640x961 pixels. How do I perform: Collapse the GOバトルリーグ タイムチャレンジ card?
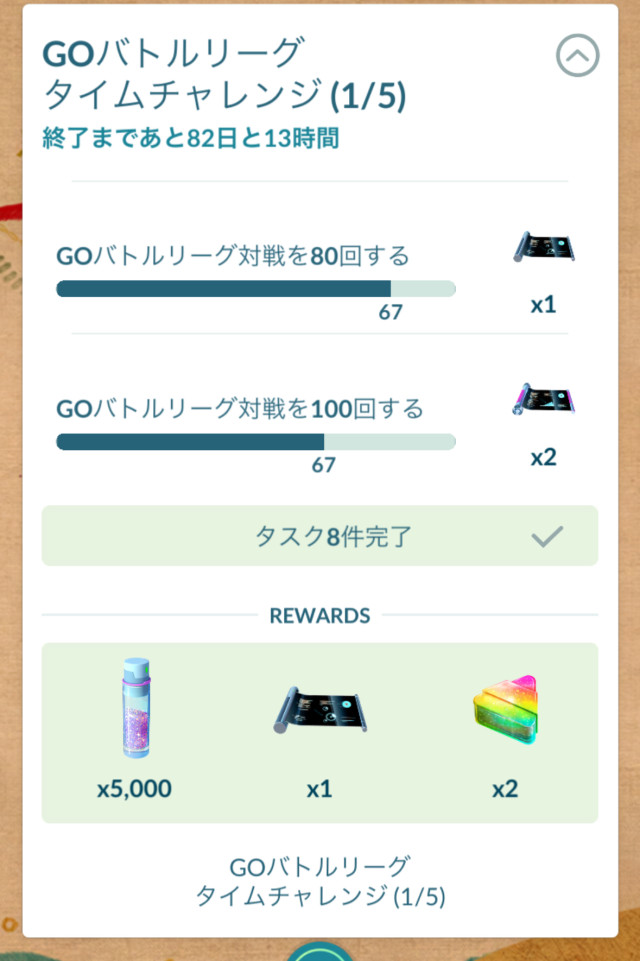point(577,56)
